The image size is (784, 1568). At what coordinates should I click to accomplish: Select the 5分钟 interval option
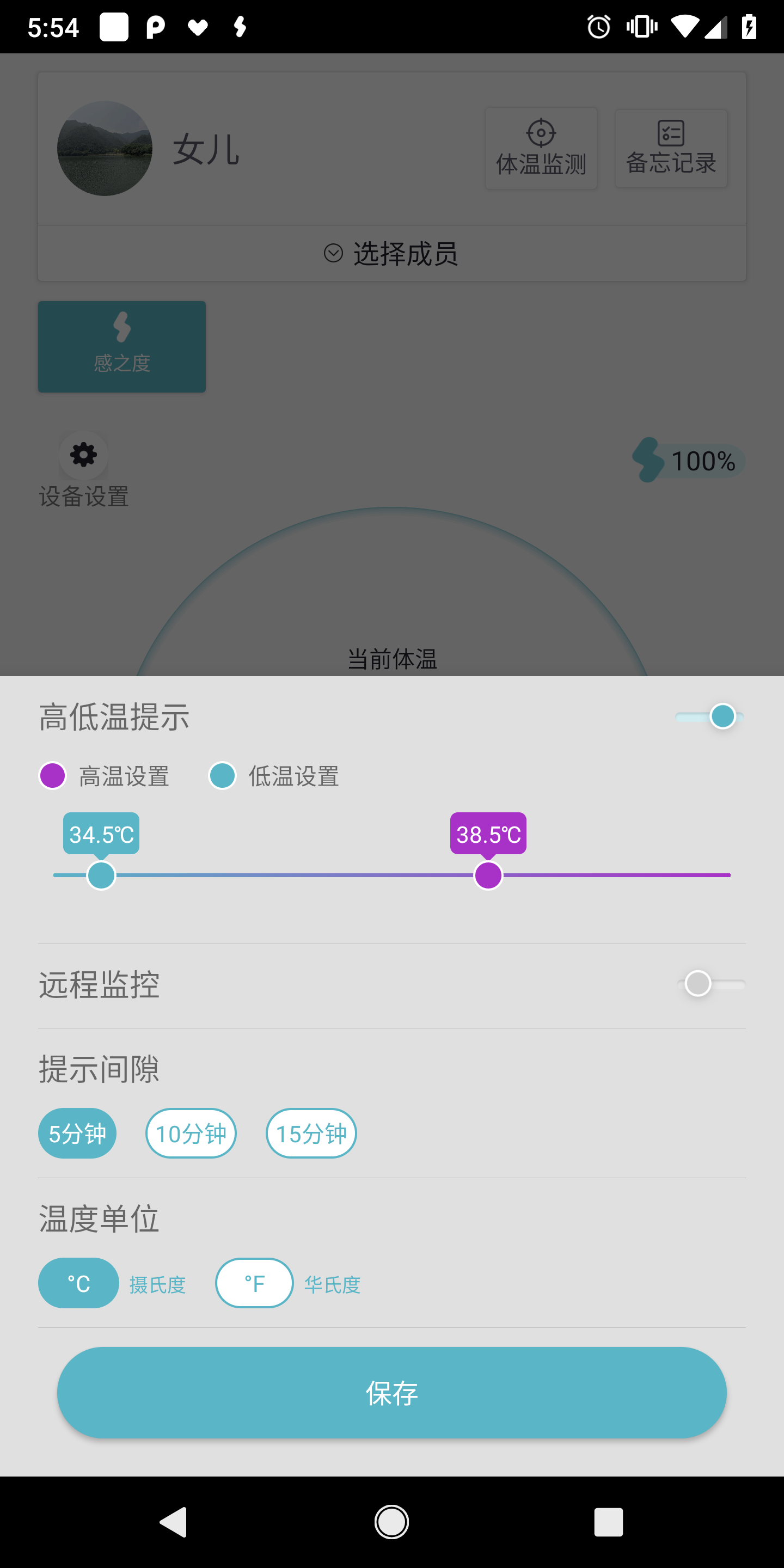pyautogui.click(x=77, y=1133)
